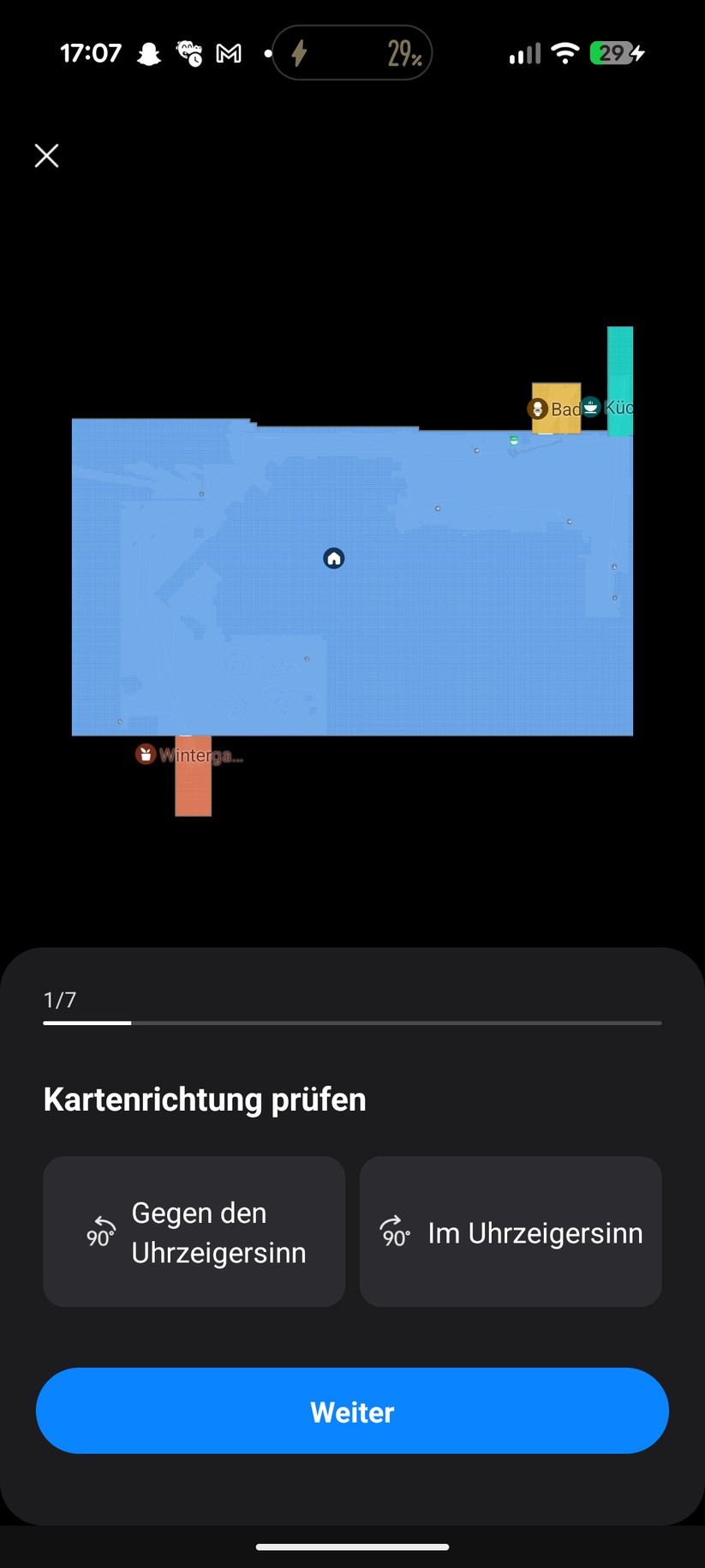705x1568 pixels.
Task: Continue with the Weiter button
Action: click(352, 1411)
